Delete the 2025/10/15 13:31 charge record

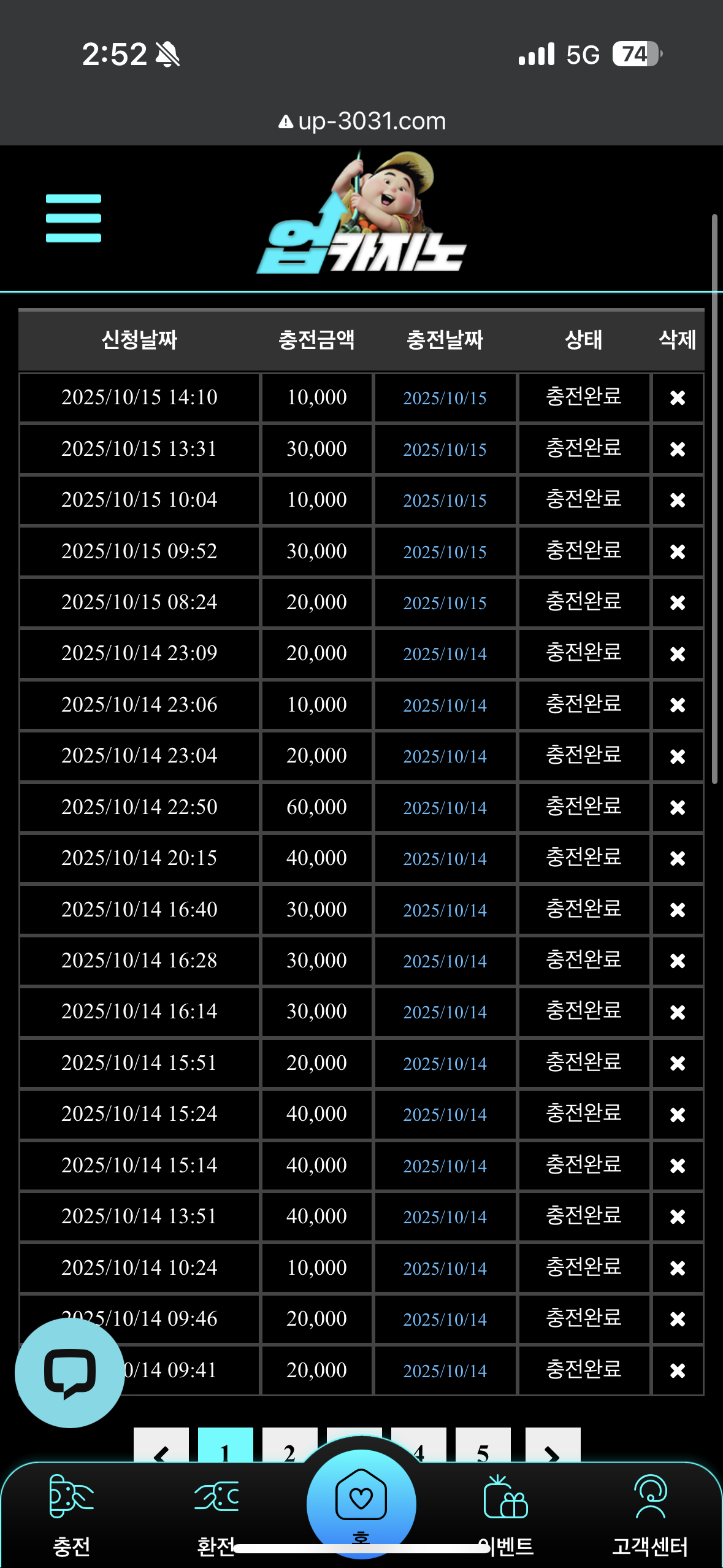(x=677, y=449)
